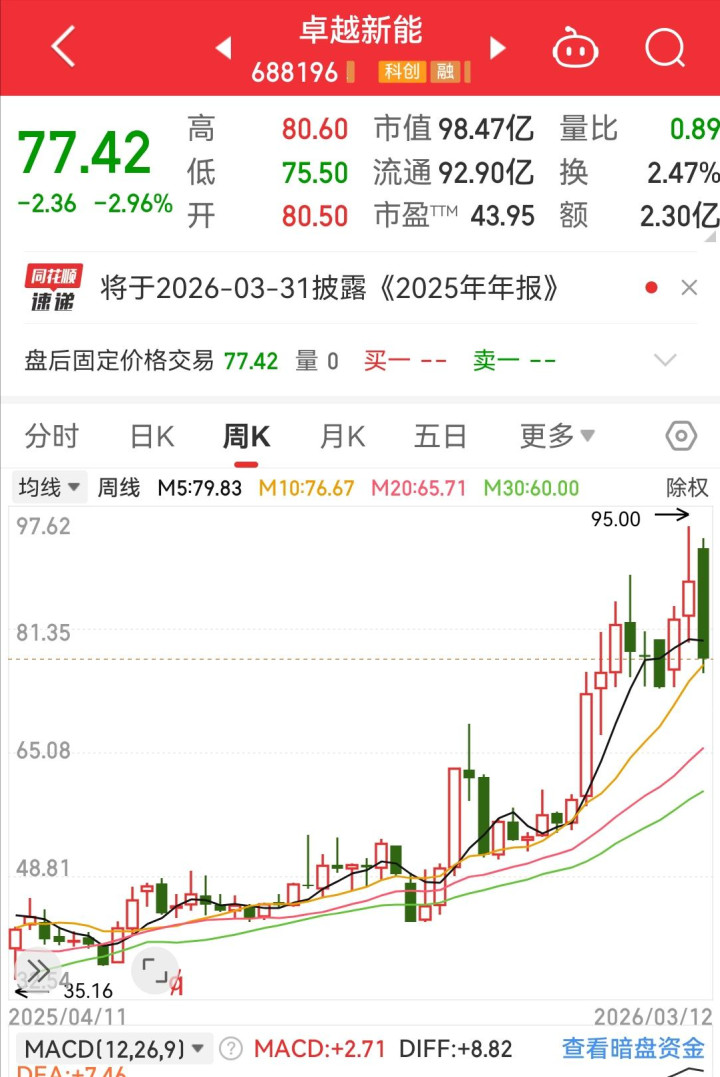This screenshot has width=720, height=1077.
Task: Switch to the 分时 chart tab
Action: pos(52,437)
